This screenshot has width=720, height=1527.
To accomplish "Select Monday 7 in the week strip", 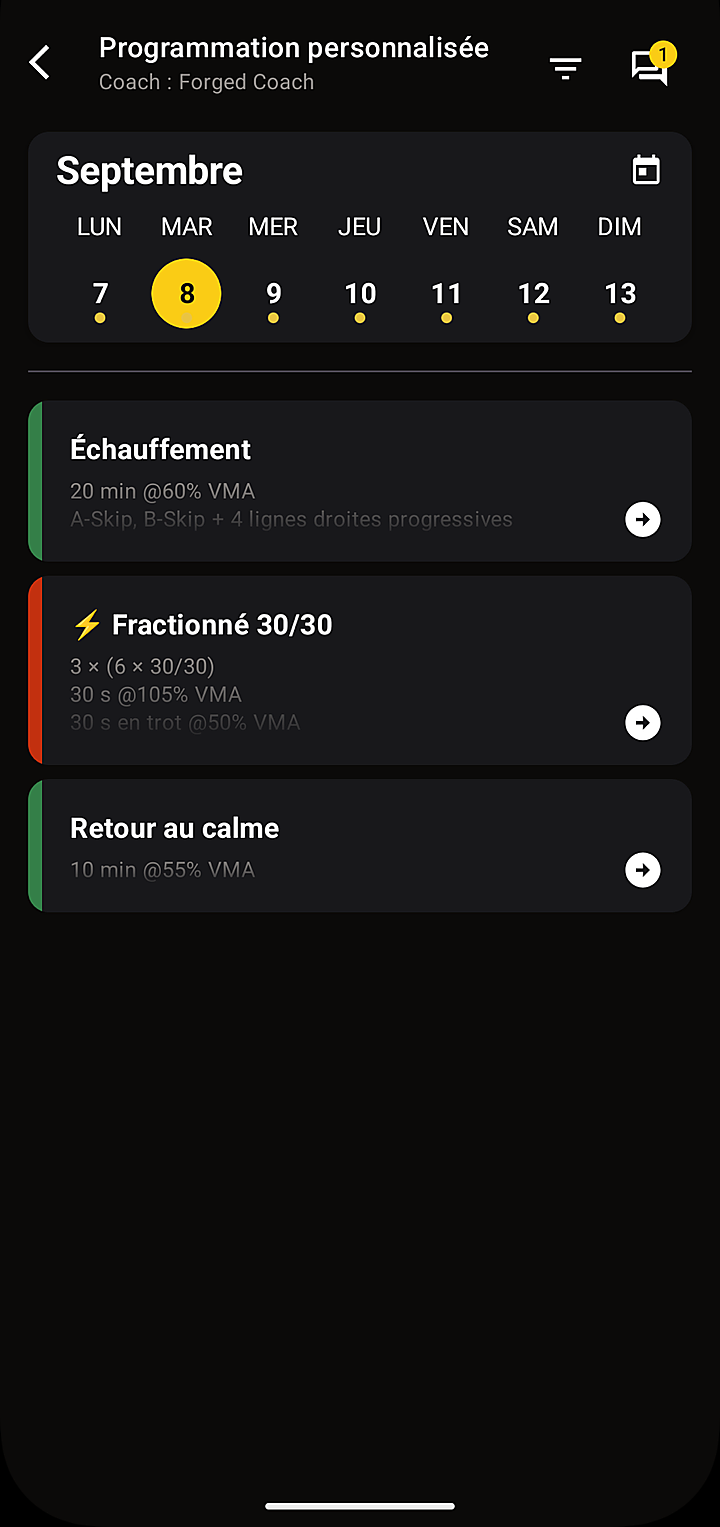I will (100, 296).
